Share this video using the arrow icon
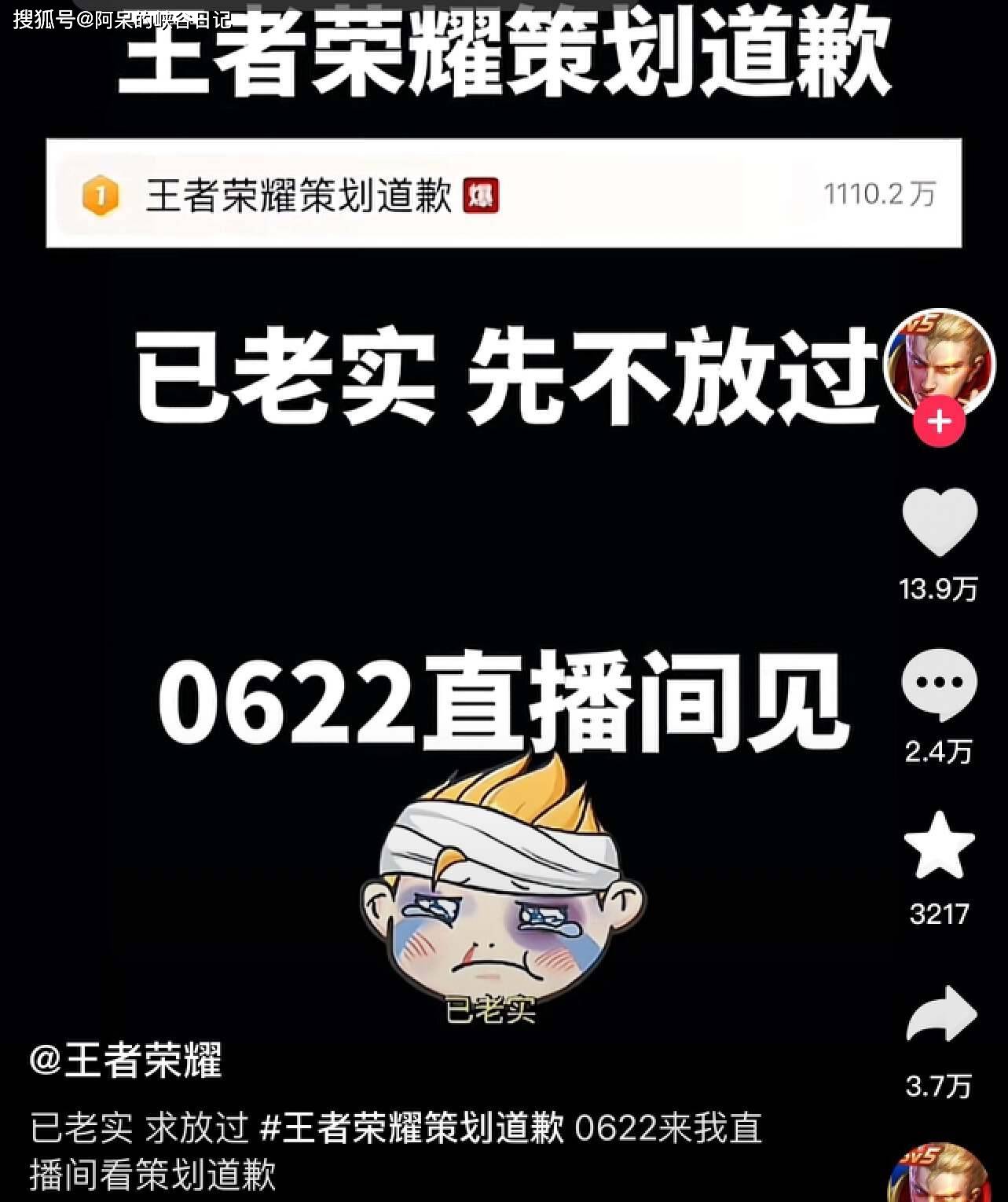 pyautogui.click(x=940, y=1015)
